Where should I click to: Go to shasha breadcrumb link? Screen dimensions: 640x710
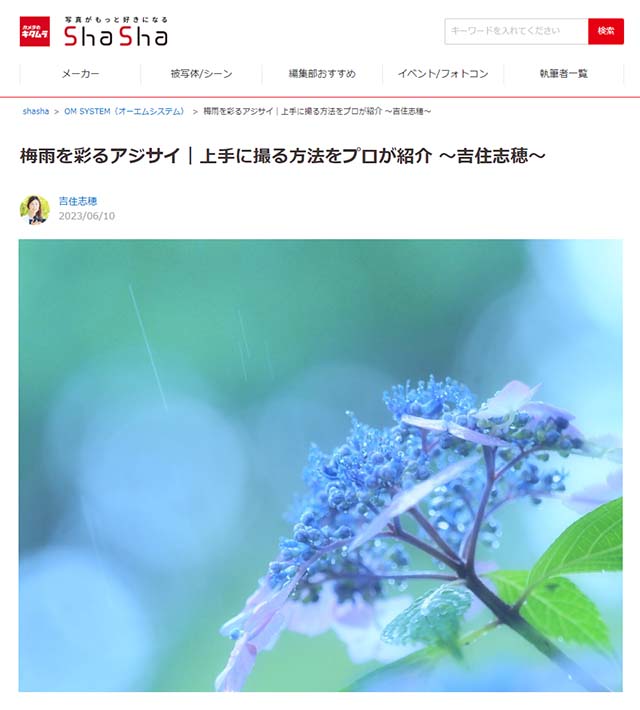(x=36, y=111)
